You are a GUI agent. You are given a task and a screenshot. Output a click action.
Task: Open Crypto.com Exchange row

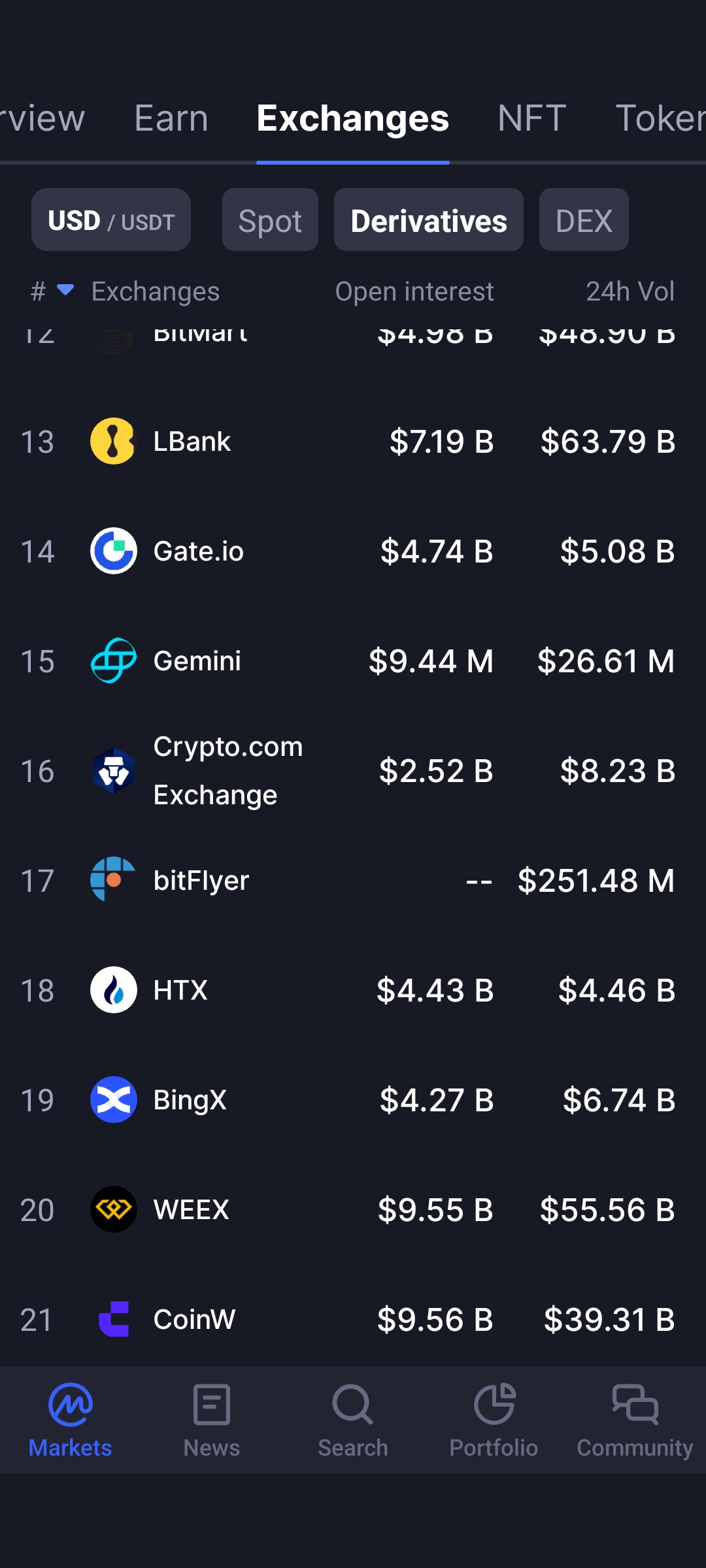353,771
